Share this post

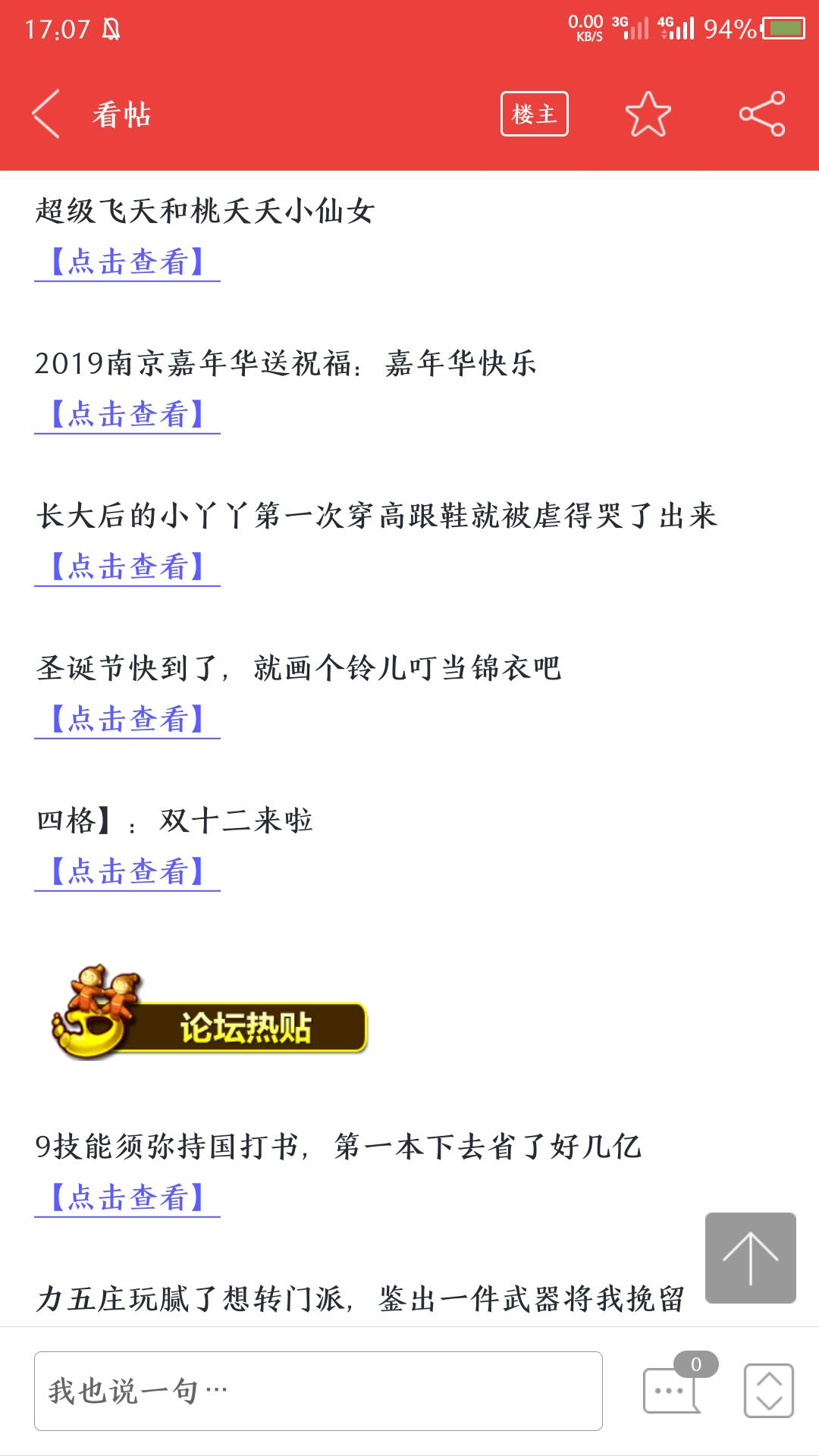coord(761,114)
